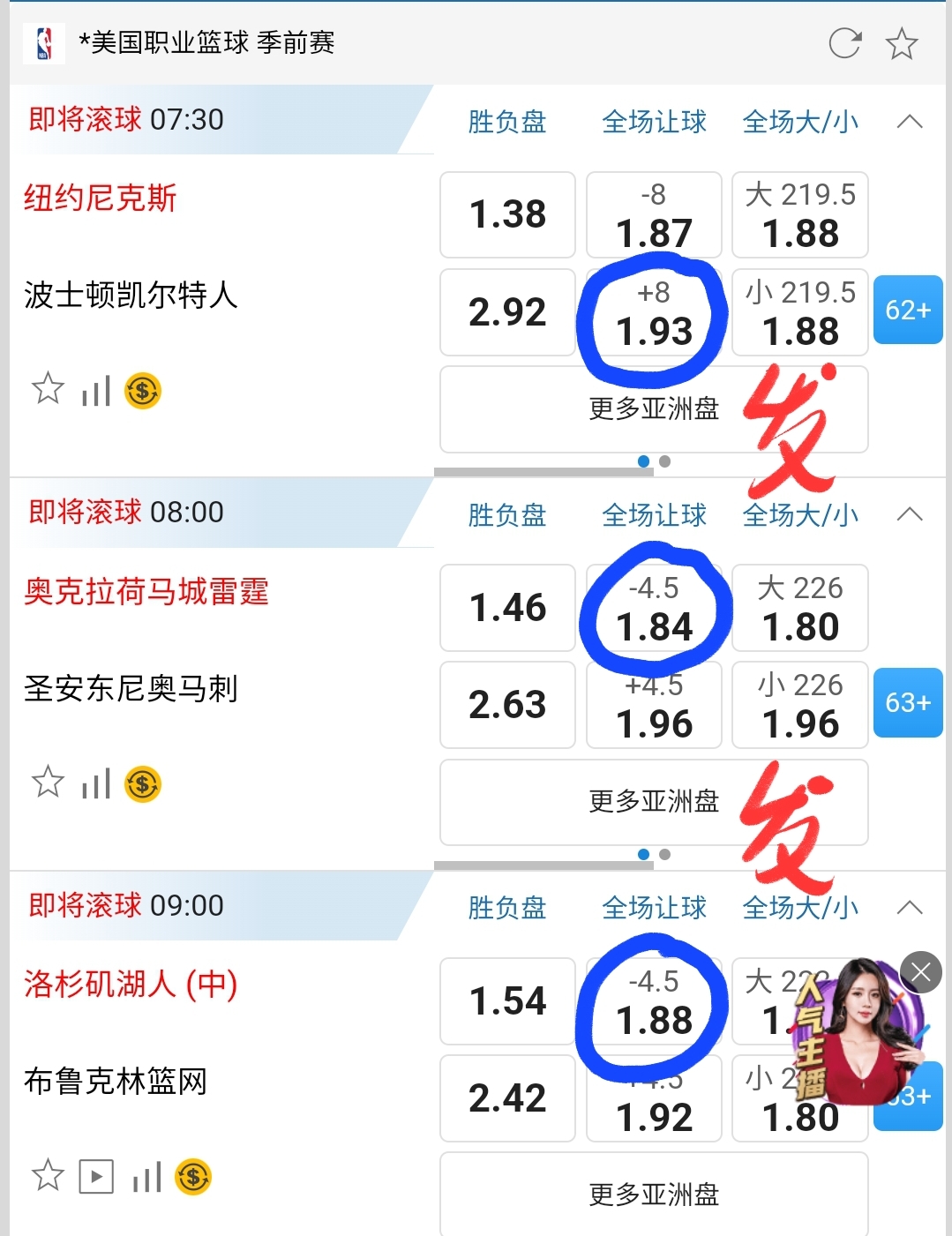Open 更多亚洲盘 for Knicks vs Celtics

tap(654, 408)
